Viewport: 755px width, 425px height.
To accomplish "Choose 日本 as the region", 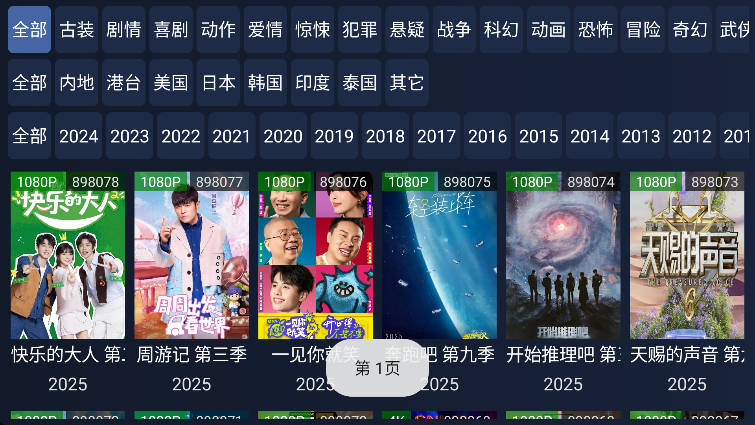I will [218, 82].
